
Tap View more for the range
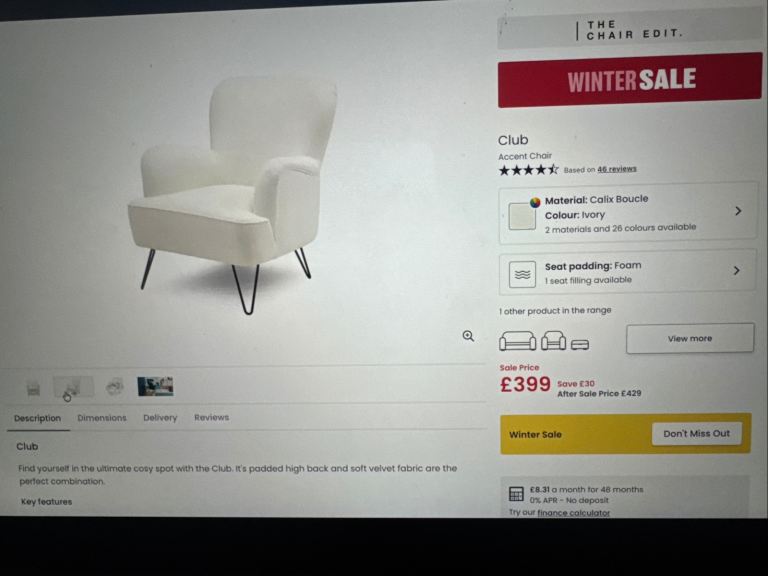(x=690, y=339)
